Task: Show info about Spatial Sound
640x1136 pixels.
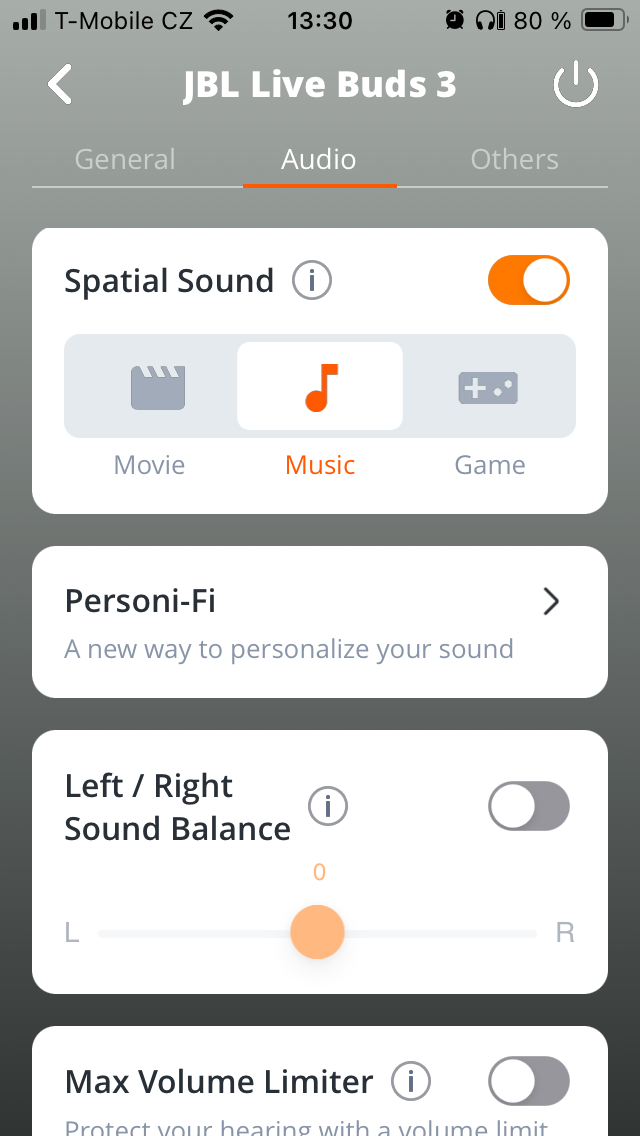Action: (x=312, y=281)
